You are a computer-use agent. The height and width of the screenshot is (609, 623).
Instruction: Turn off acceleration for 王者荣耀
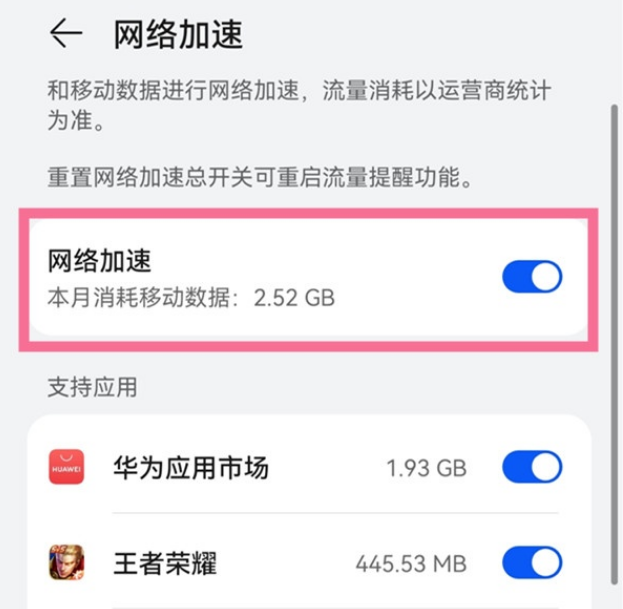[532, 563]
